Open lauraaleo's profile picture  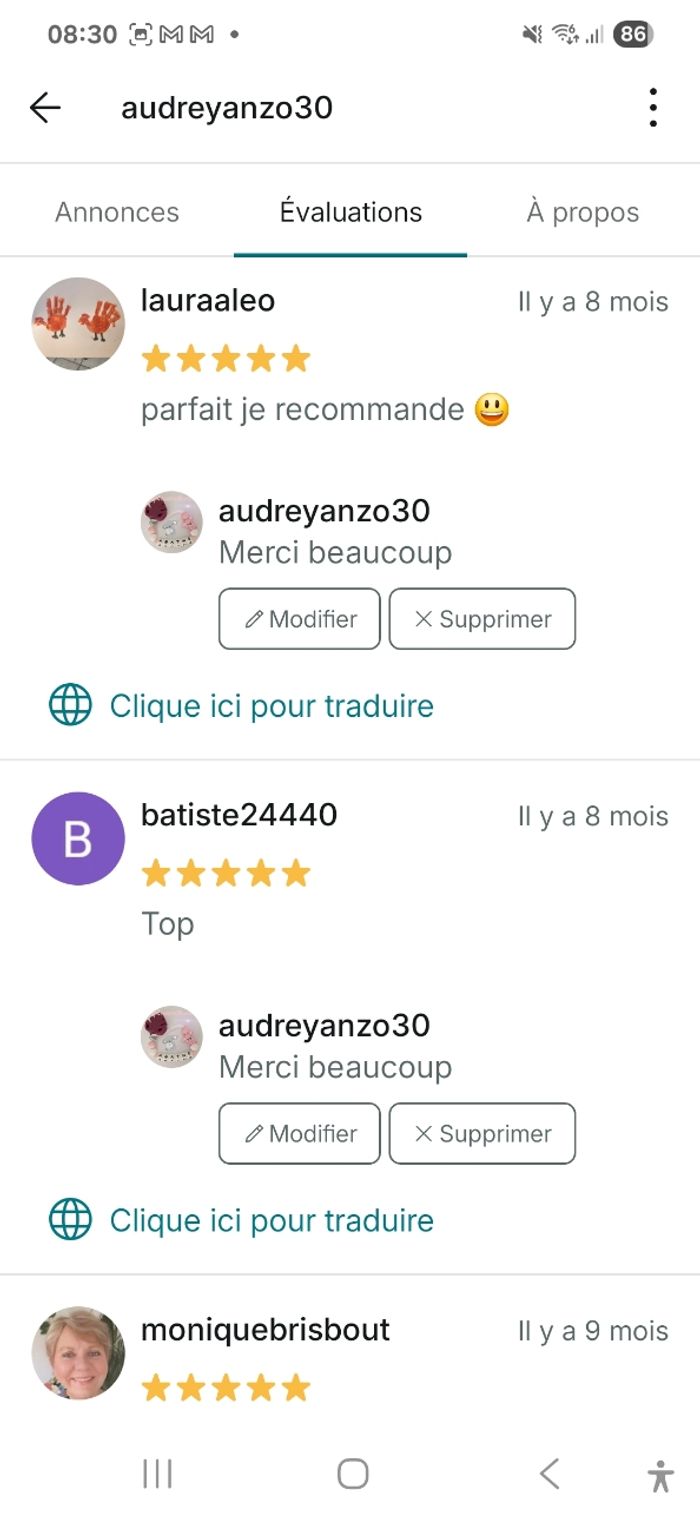(x=78, y=324)
